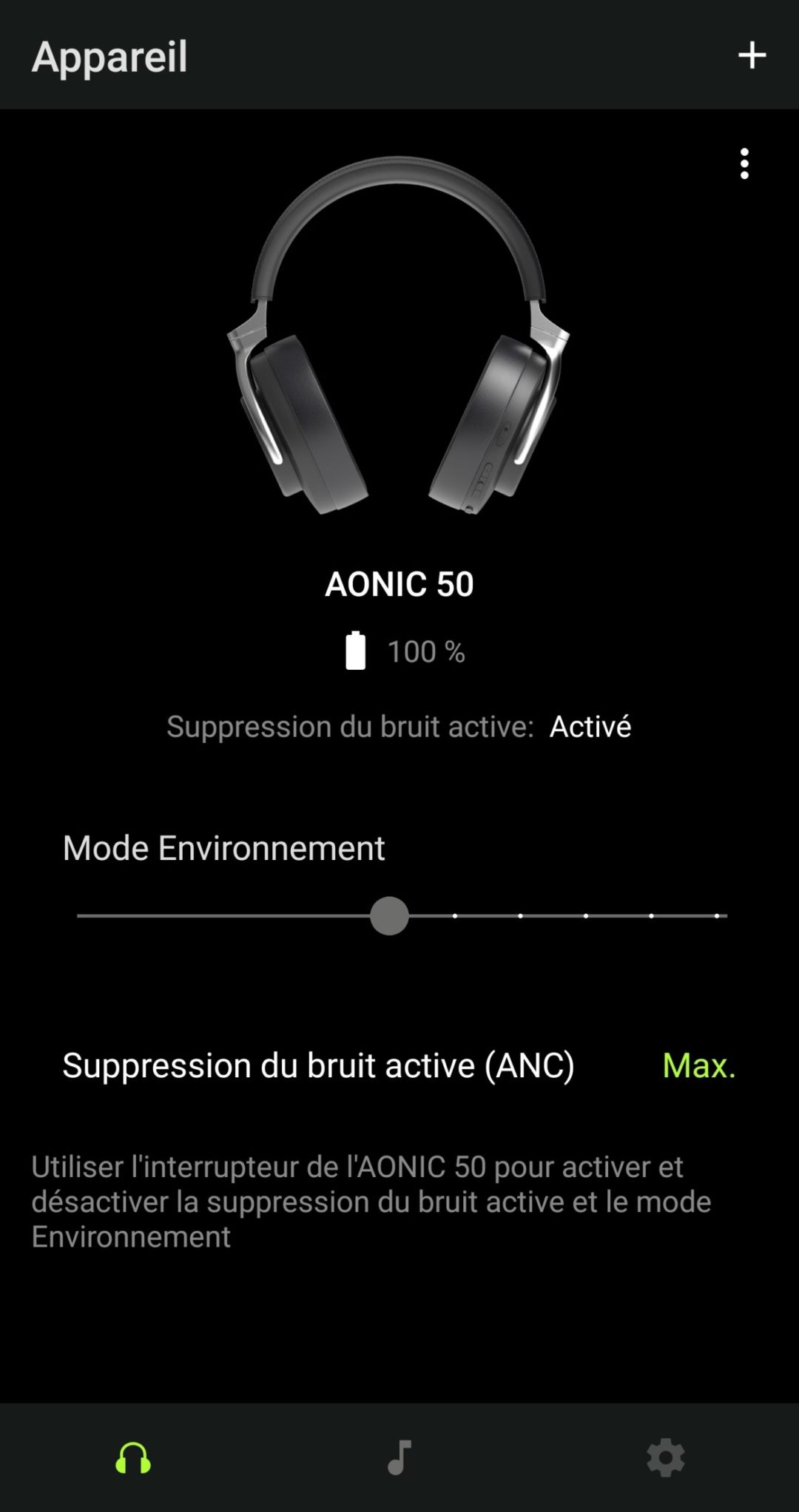Open the three-dot overflow menu
The height and width of the screenshot is (1512, 799).
pos(744,163)
